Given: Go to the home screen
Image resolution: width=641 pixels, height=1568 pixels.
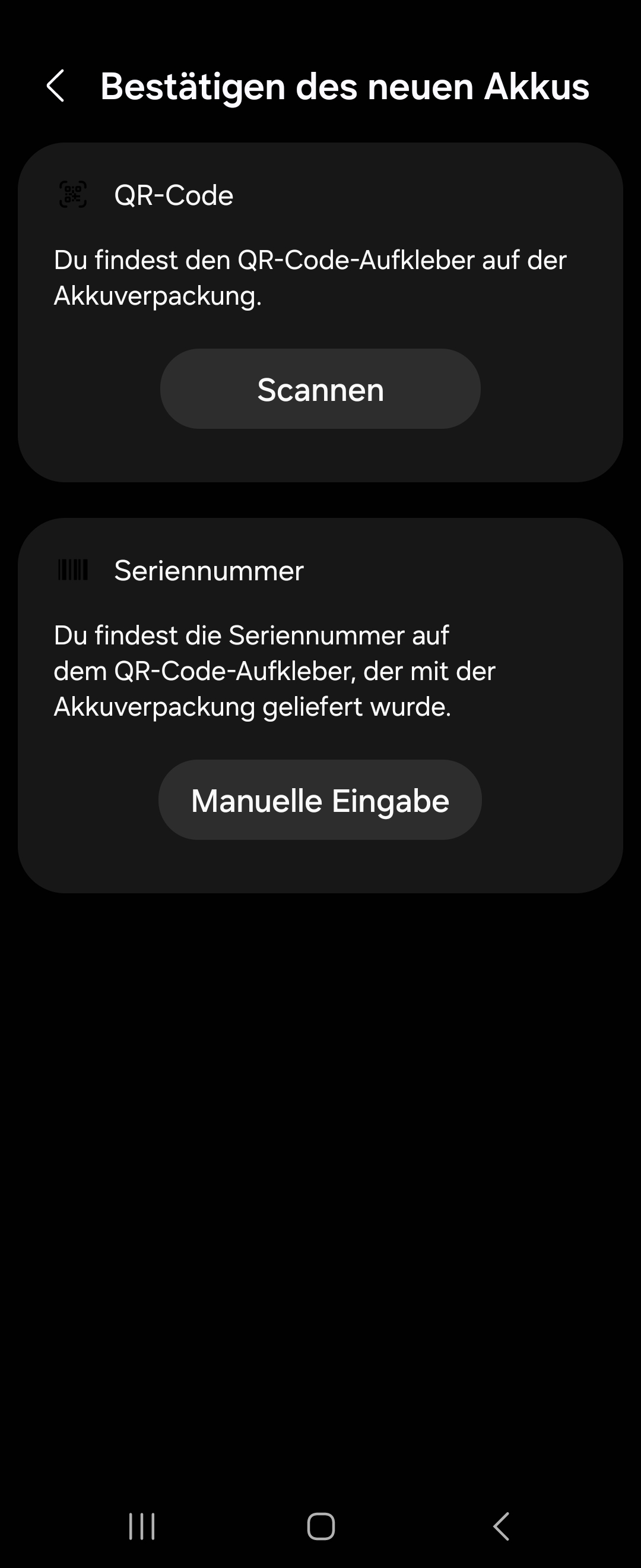Looking at the screenshot, I should tap(320, 1526).
